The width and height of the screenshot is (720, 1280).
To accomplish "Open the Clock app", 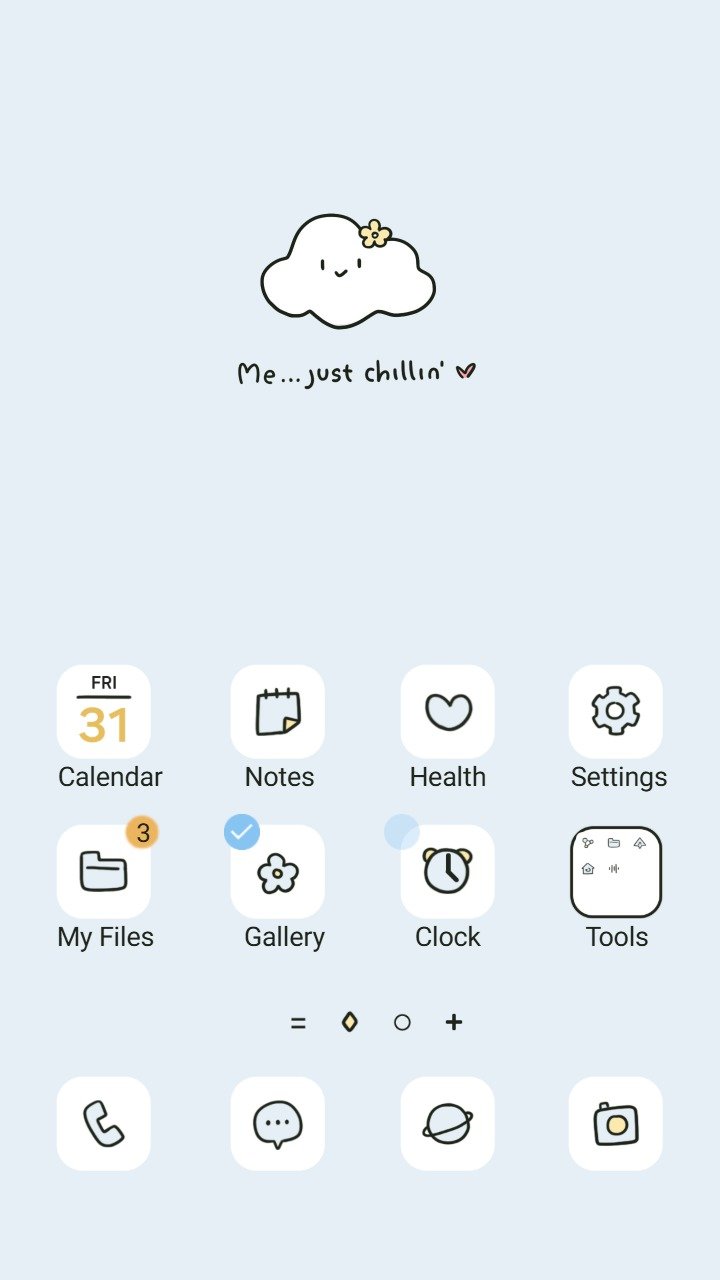I will [x=448, y=872].
